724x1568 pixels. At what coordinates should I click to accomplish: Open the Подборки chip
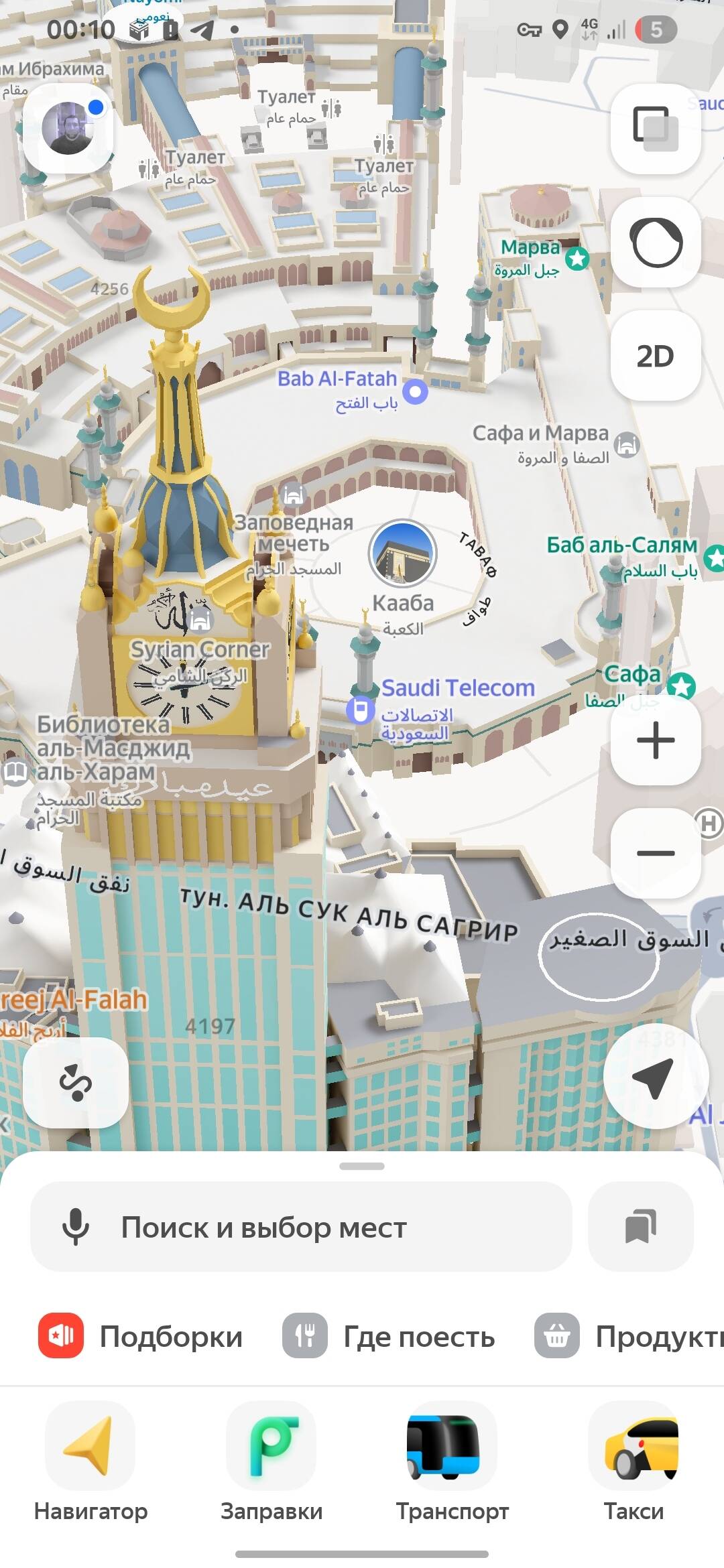pos(141,1336)
